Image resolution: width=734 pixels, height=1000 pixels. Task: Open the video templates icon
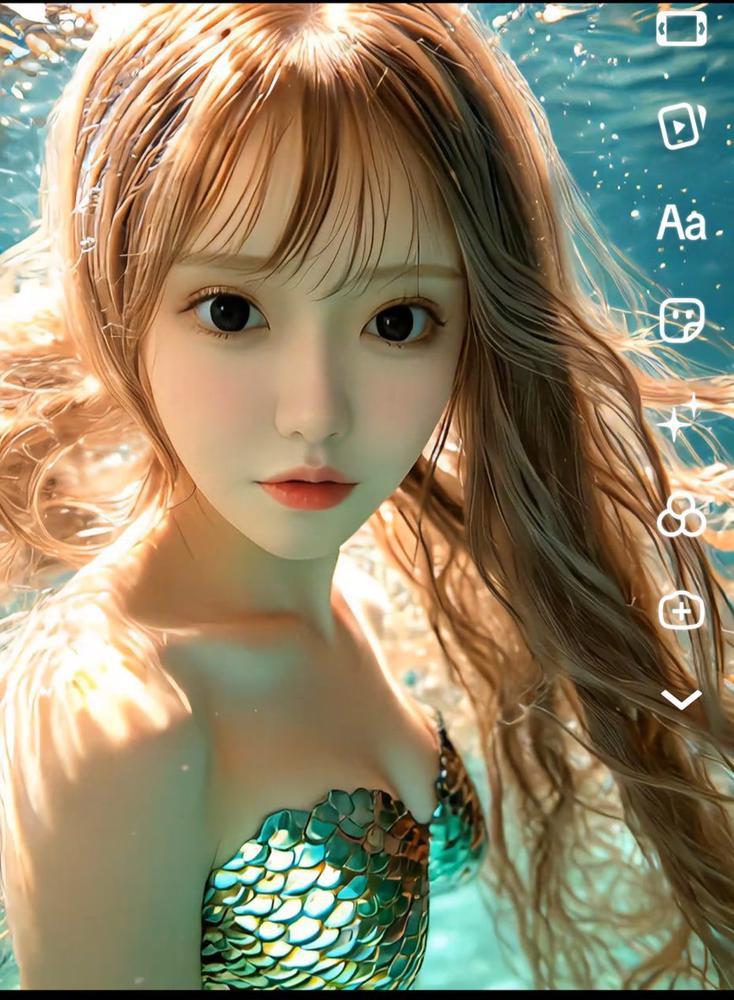[x=682, y=127]
